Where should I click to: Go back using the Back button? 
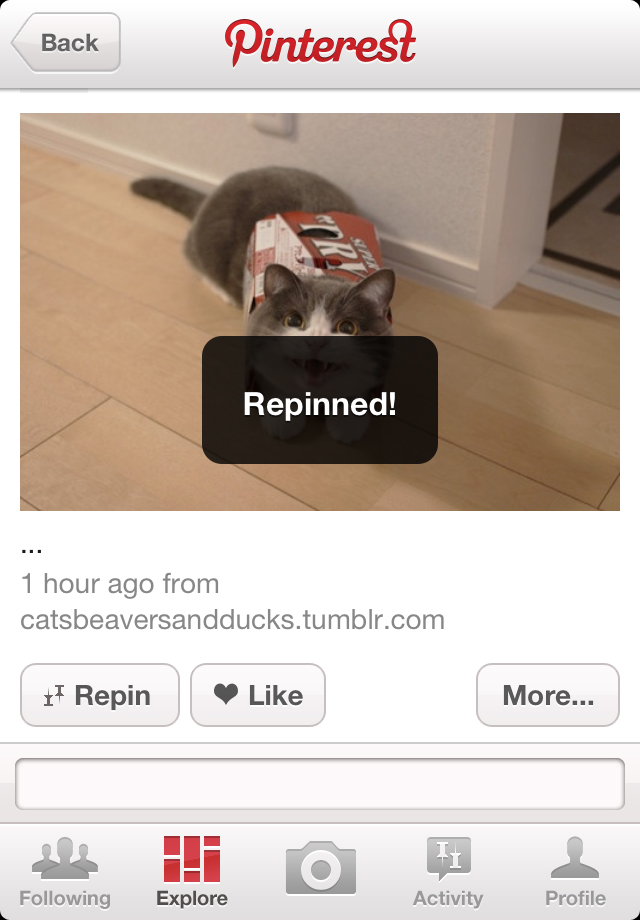click(67, 43)
